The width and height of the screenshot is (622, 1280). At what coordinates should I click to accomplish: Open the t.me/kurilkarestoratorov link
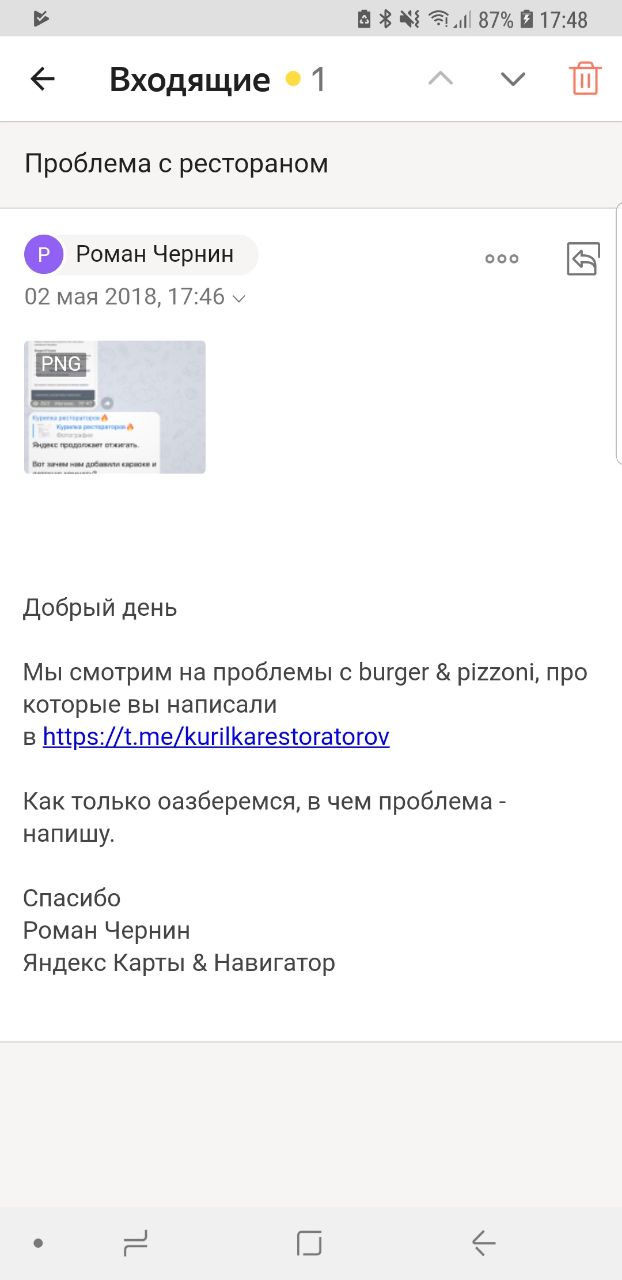click(x=216, y=737)
